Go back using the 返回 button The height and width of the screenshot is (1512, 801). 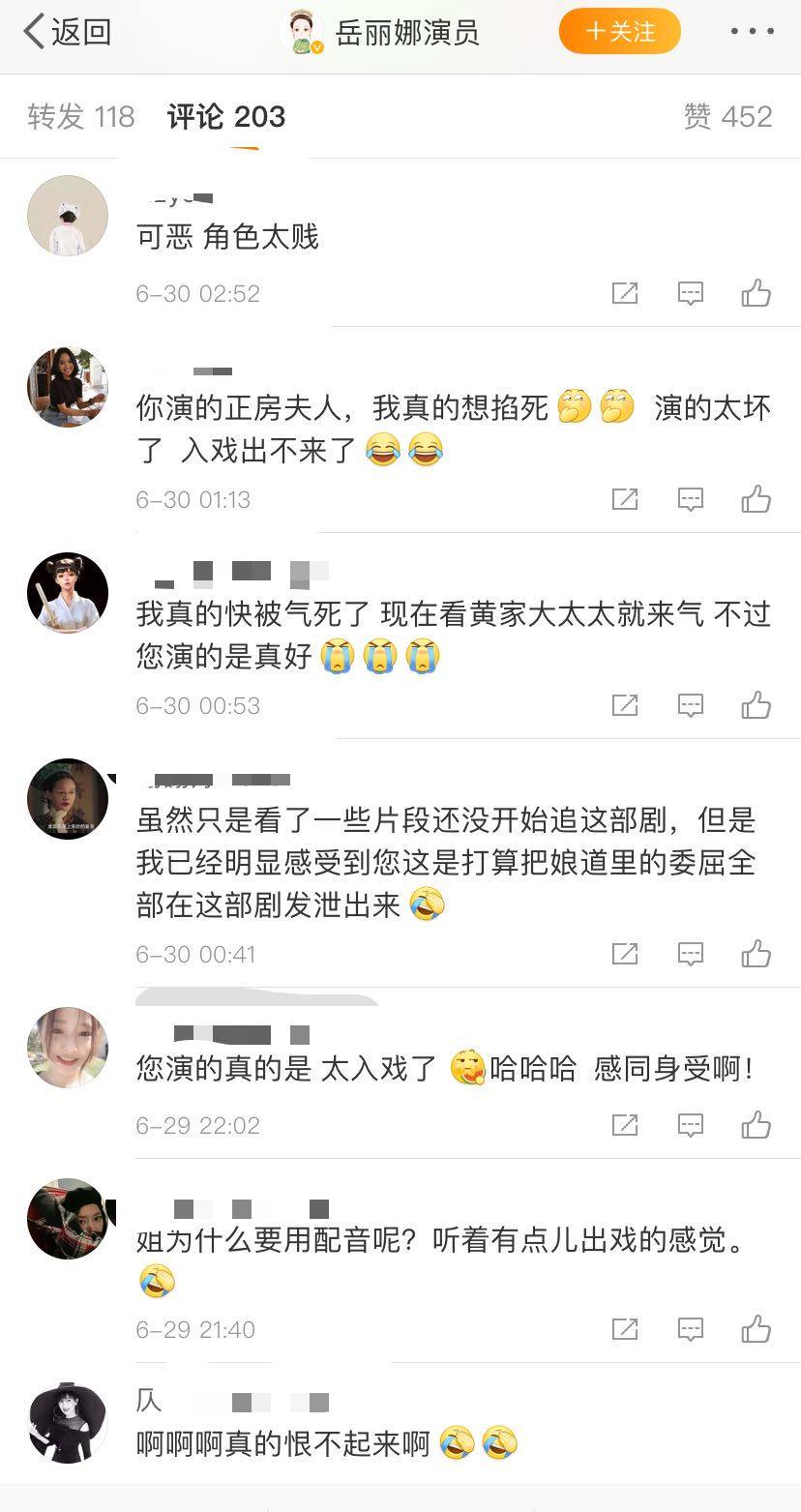(x=68, y=32)
